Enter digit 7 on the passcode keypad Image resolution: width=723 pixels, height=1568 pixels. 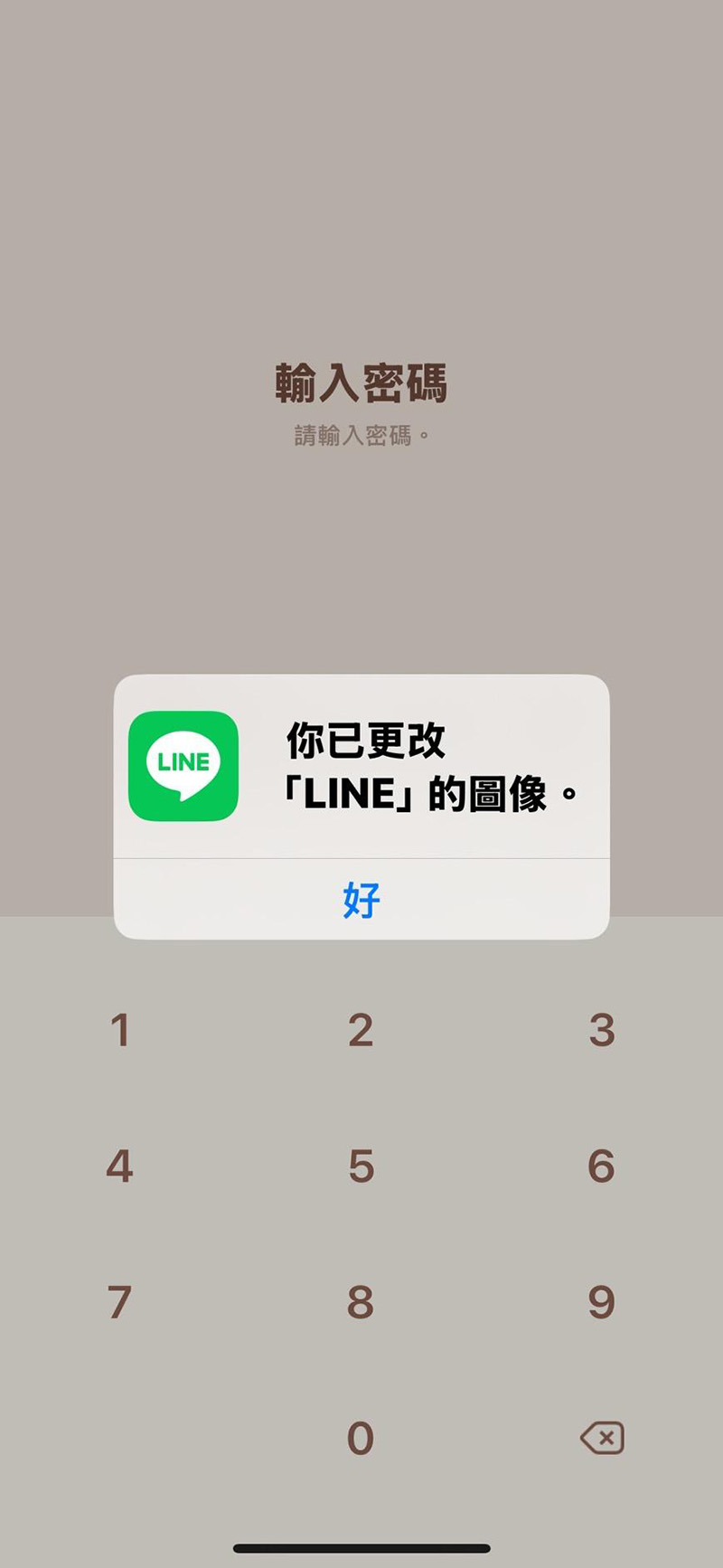pos(120,1302)
